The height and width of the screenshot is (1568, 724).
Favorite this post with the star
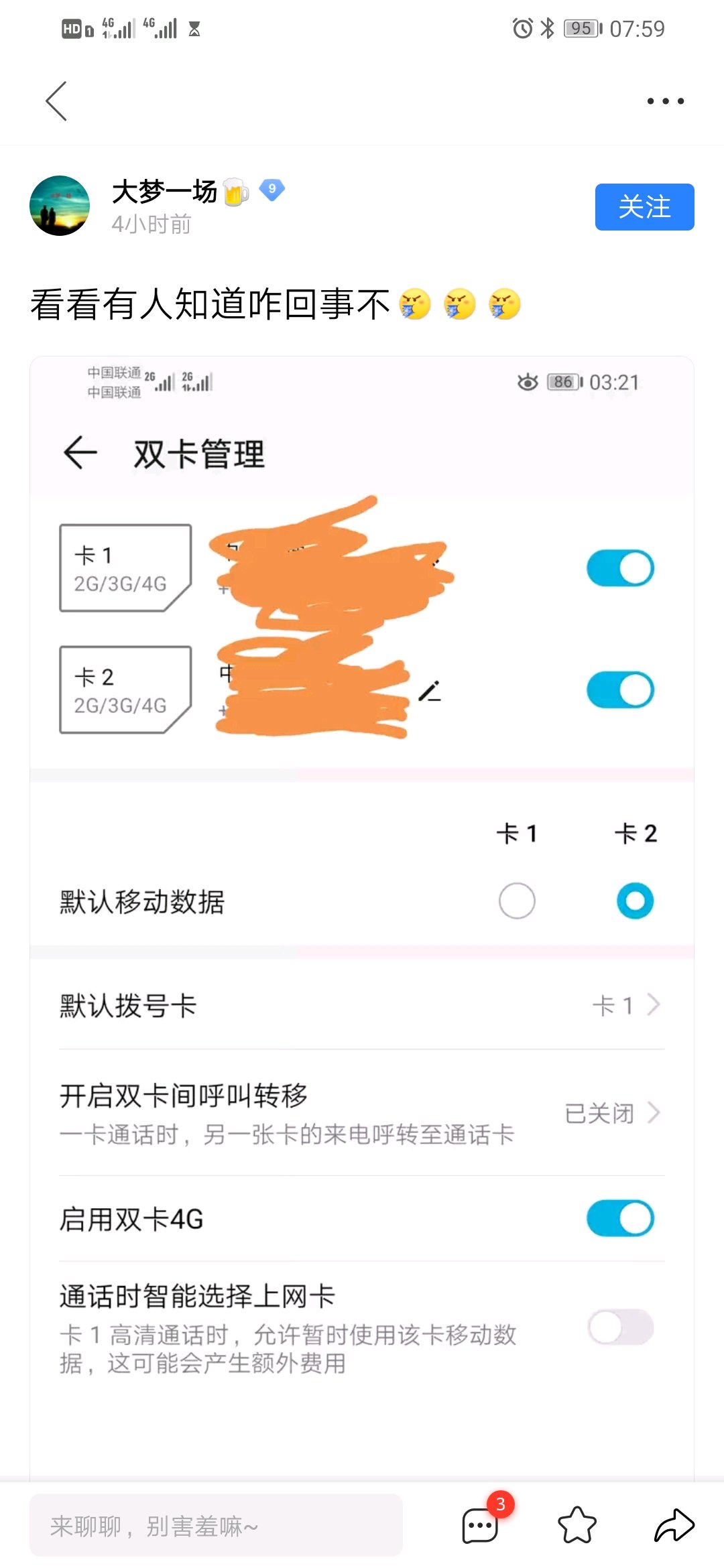[x=577, y=1526]
